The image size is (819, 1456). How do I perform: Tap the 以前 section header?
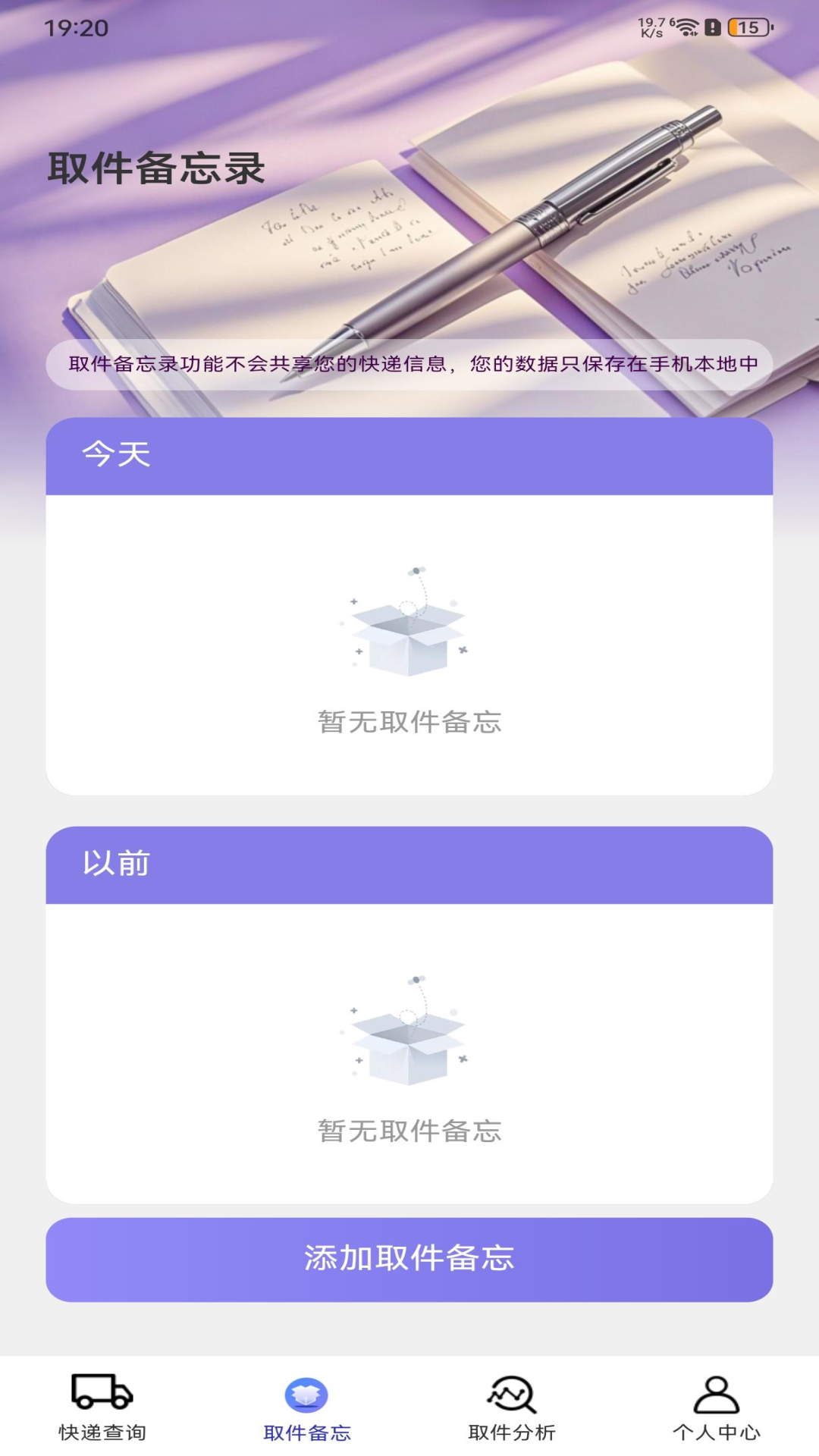tap(115, 863)
